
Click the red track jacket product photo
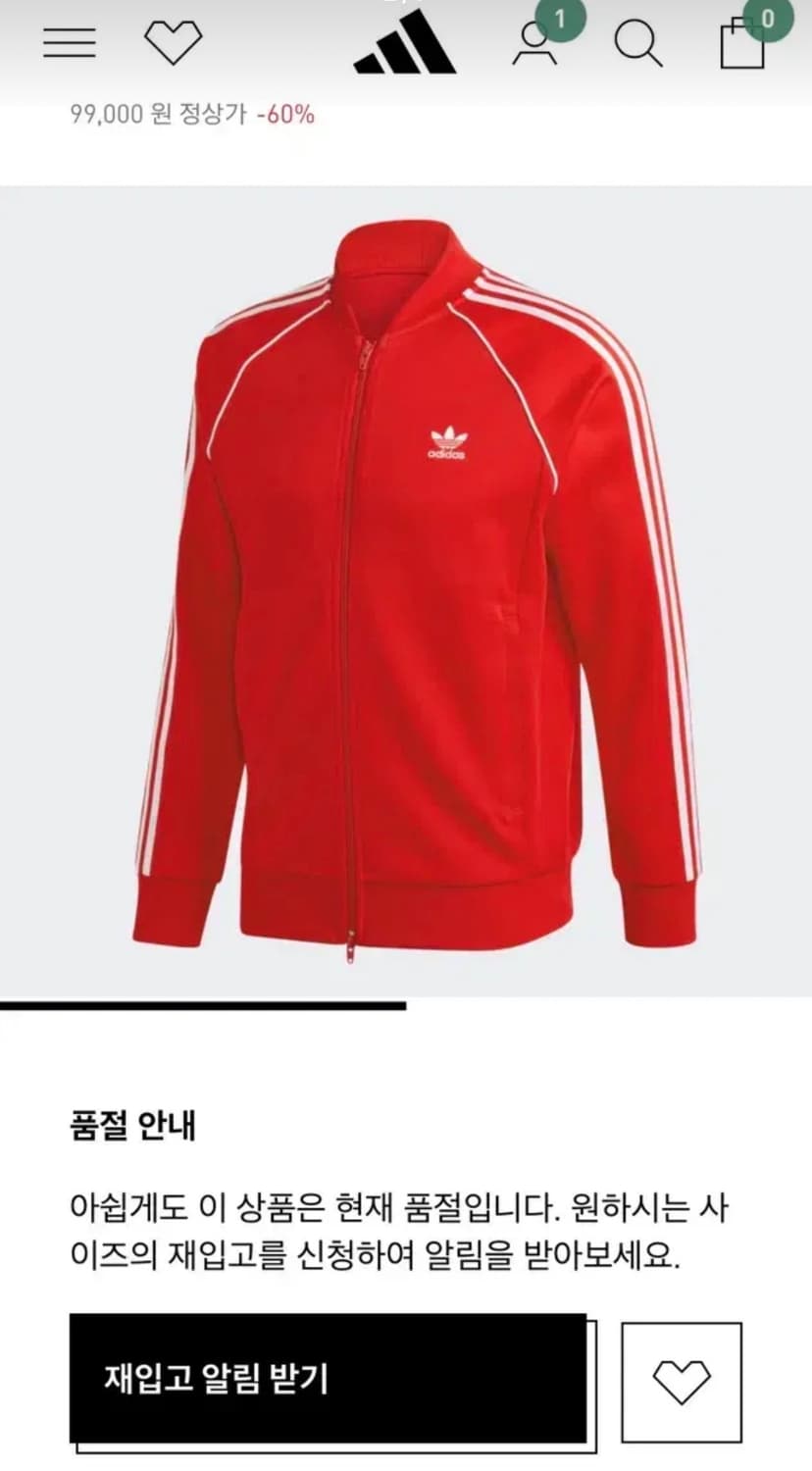coord(406,588)
